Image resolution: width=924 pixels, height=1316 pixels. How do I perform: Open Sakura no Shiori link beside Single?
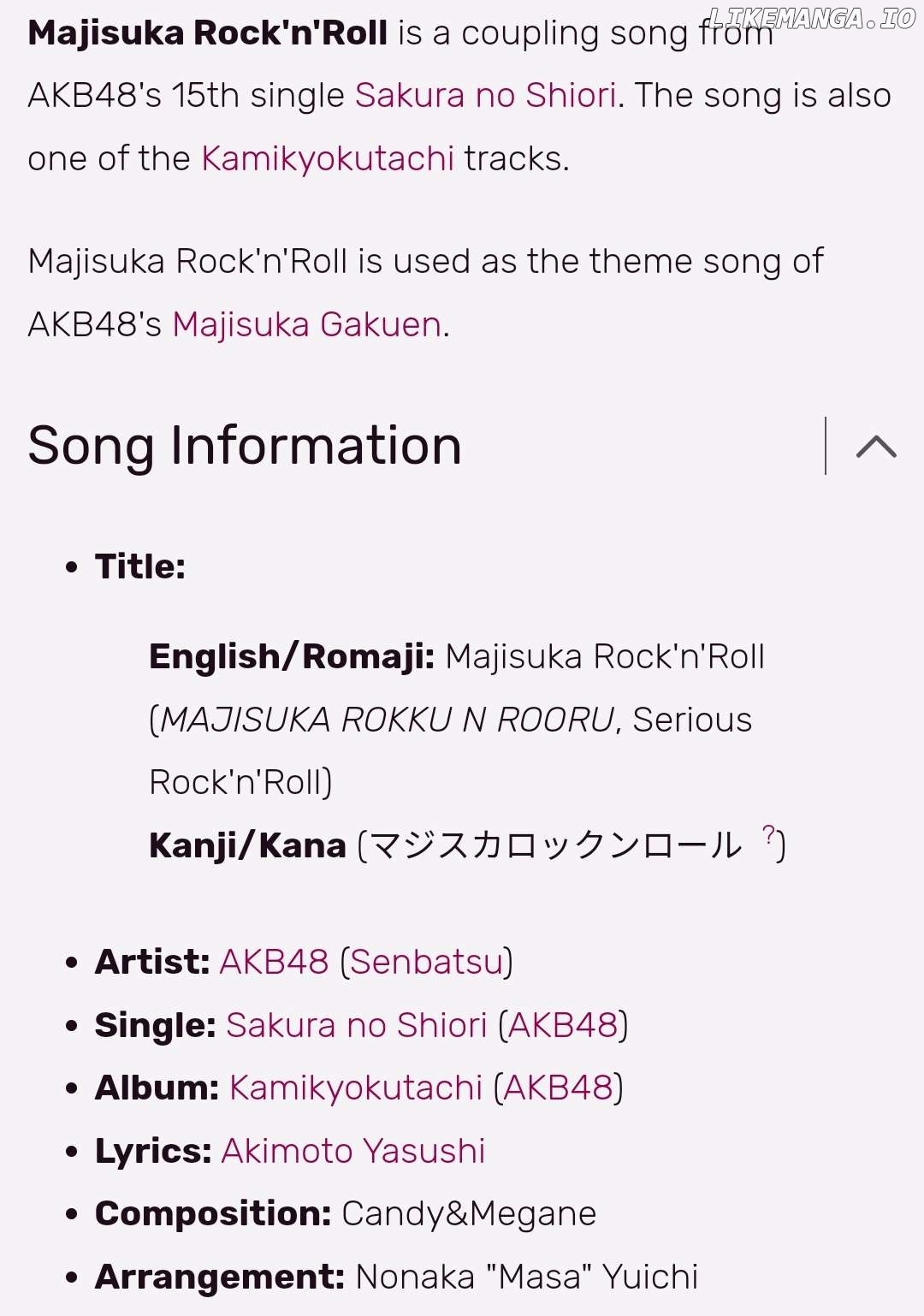tap(356, 1025)
